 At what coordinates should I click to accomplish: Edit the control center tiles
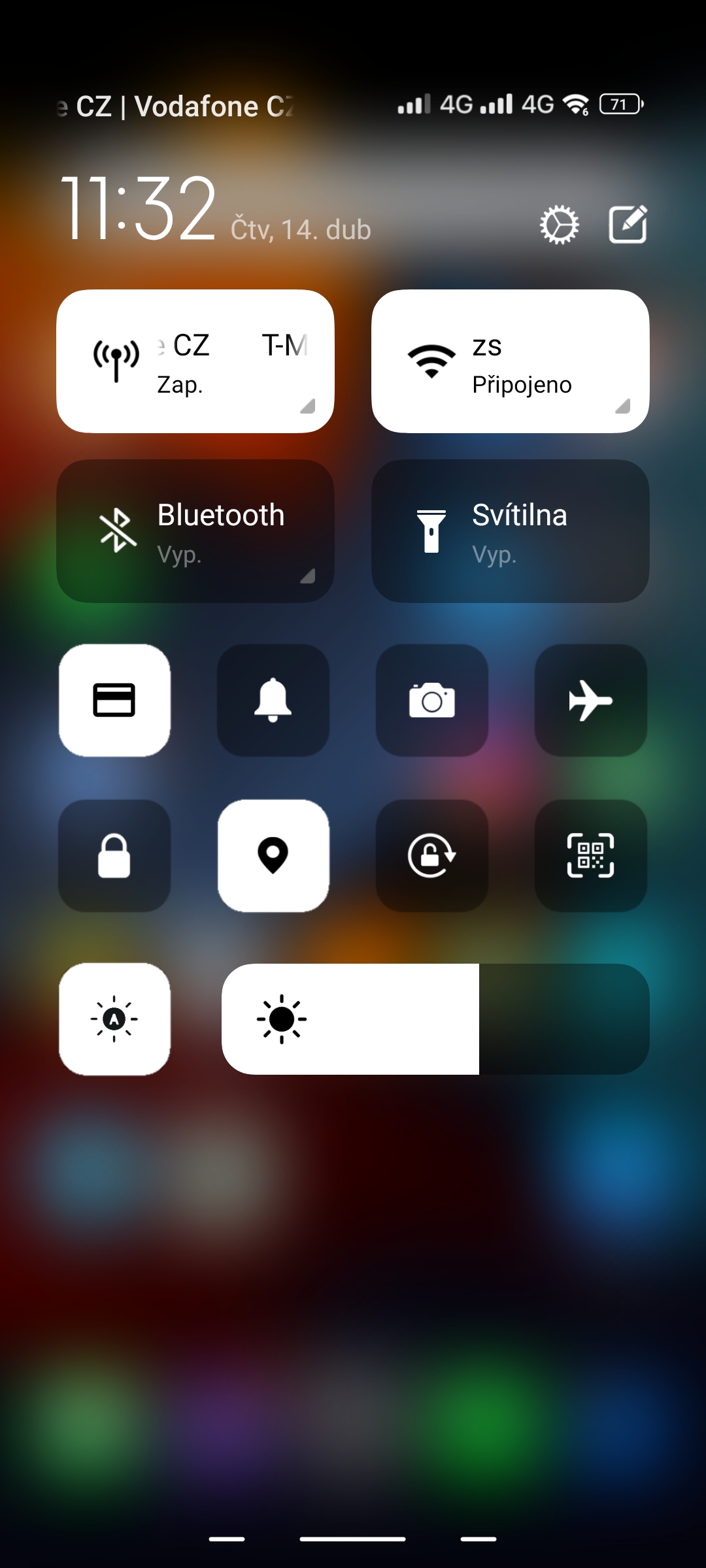pyautogui.click(x=628, y=225)
